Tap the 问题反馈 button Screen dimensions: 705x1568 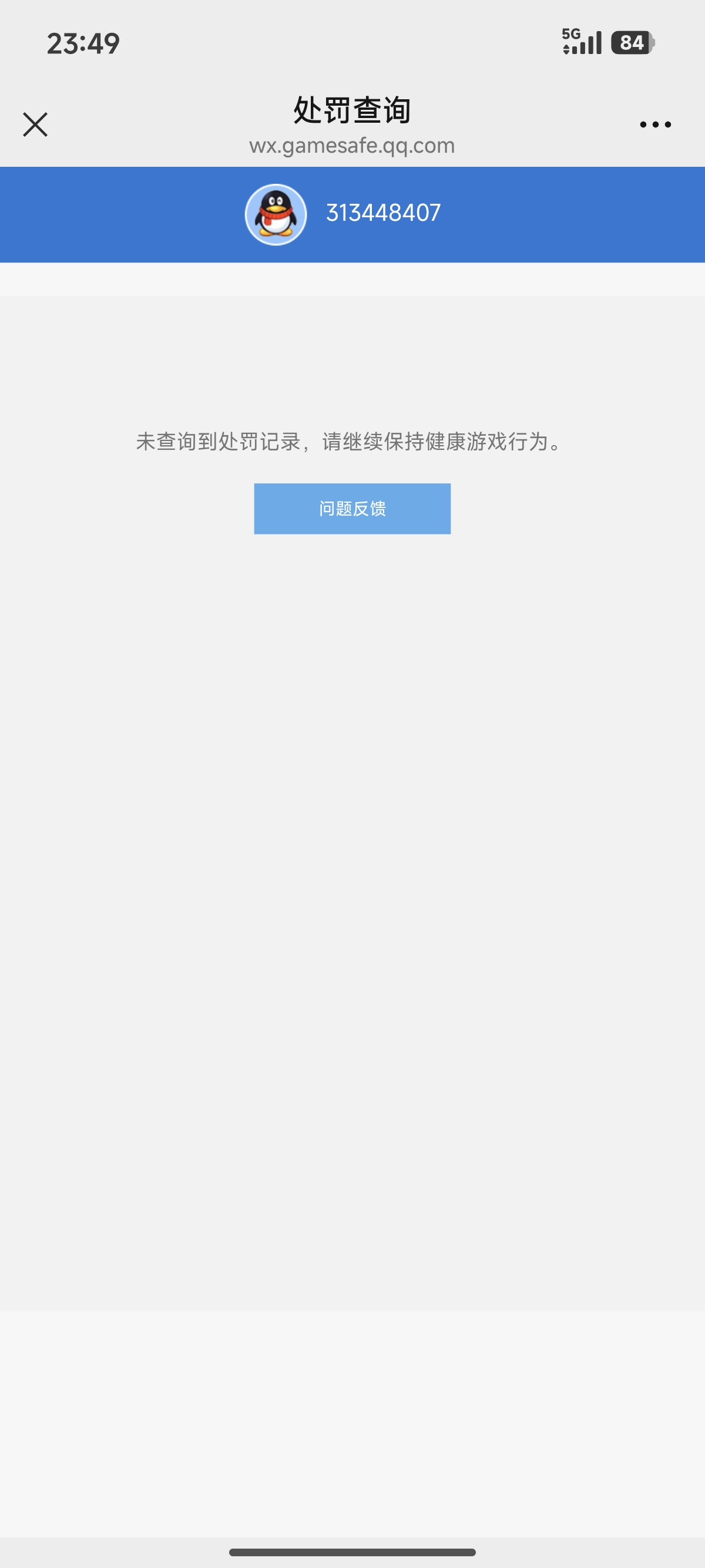(352, 508)
